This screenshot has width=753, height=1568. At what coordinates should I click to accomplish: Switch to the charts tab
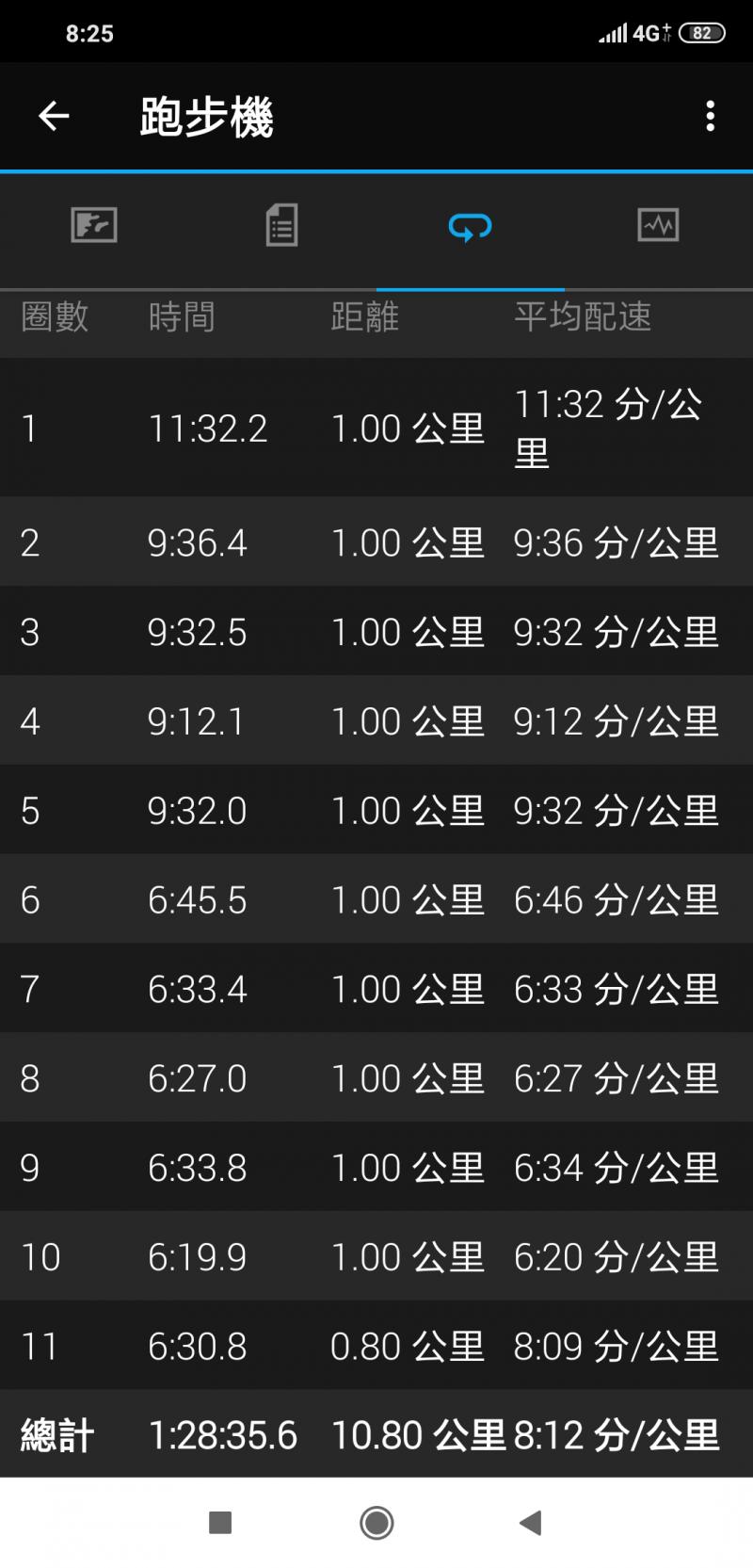[658, 226]
